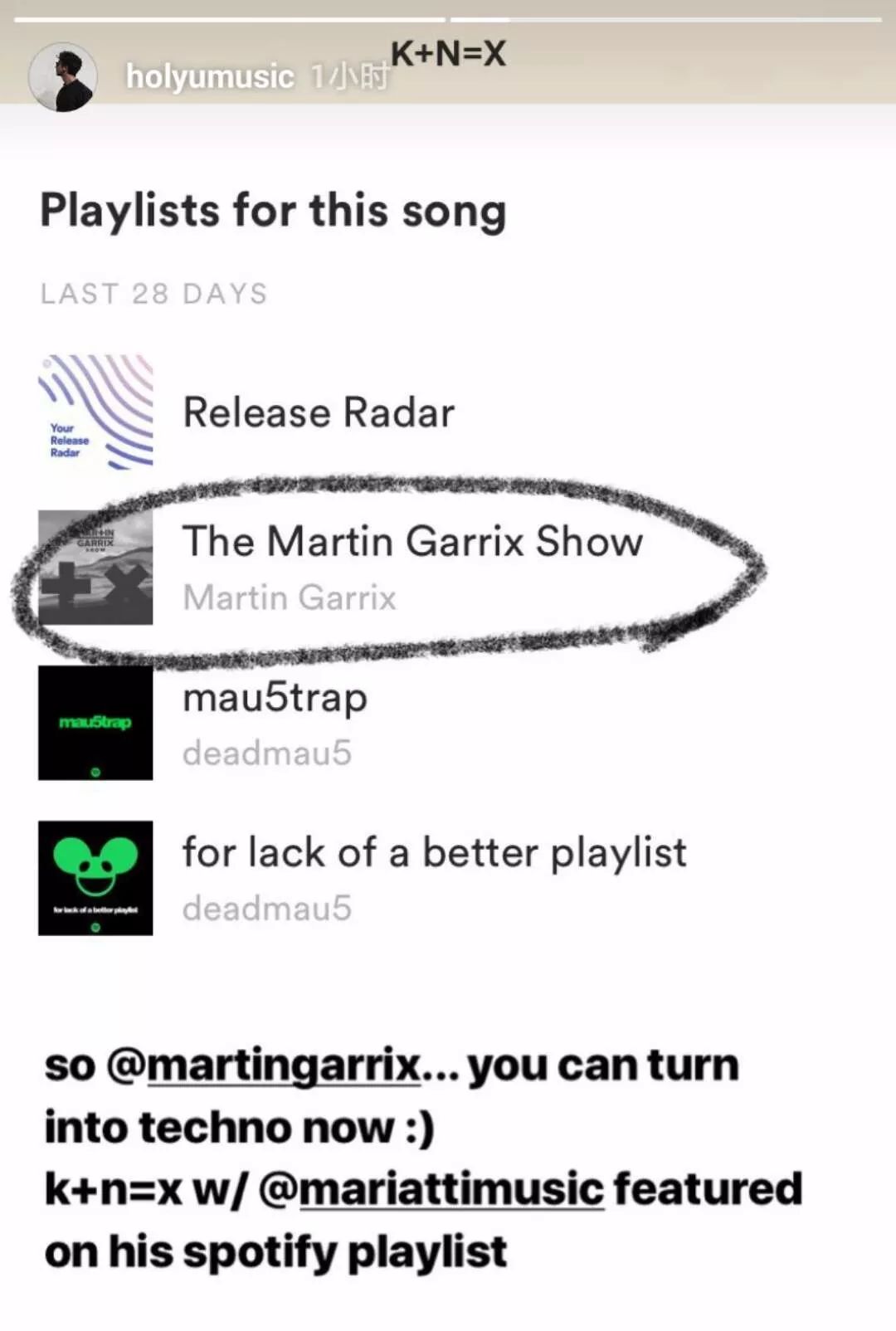Image resolution: width=896 pixels, height=1331 pixels.
Task: Open the @mariattimusic mention
Action: click(x=431, y=1188)
